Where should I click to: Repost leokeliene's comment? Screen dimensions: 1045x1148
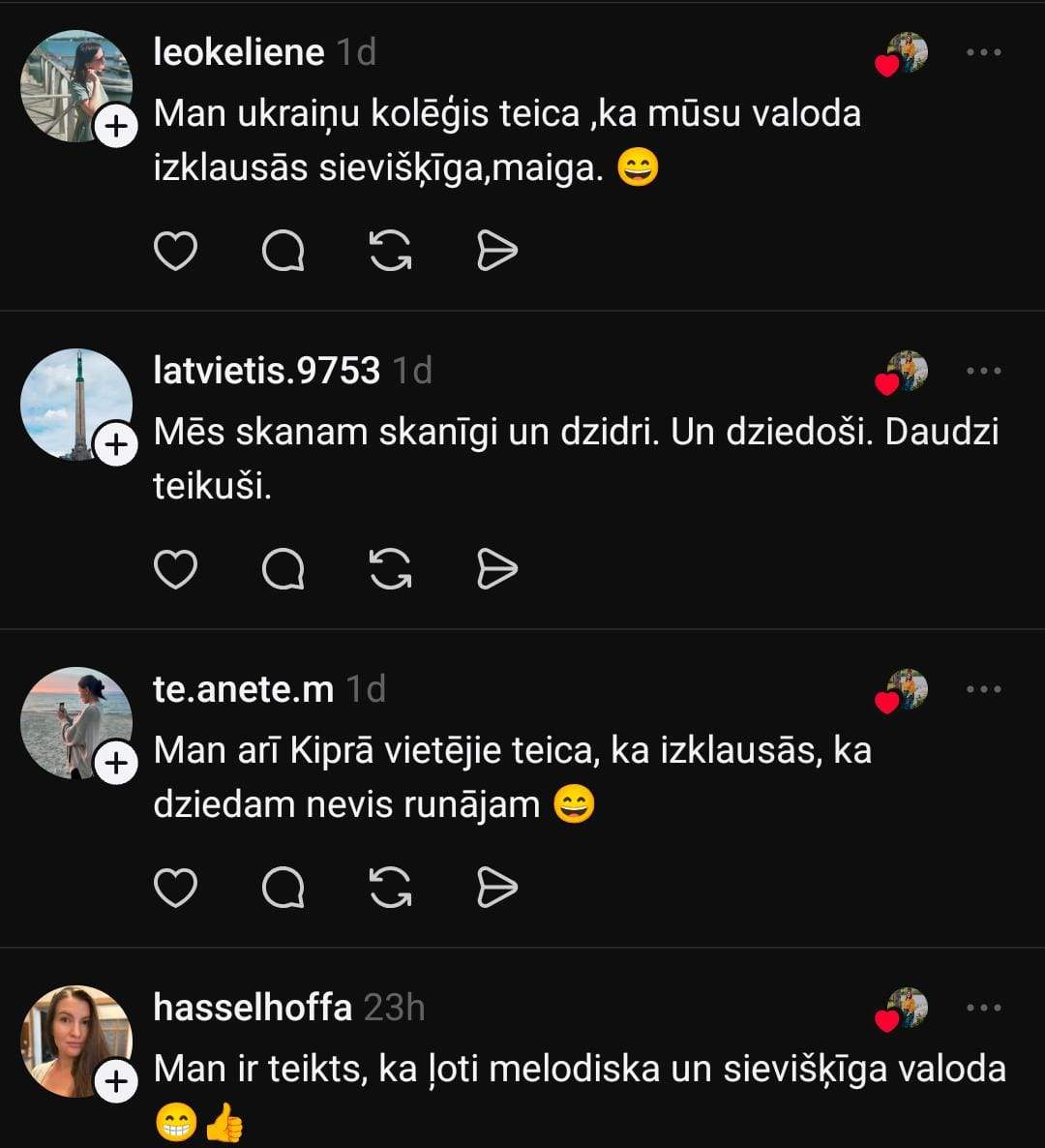coord(391,252)
